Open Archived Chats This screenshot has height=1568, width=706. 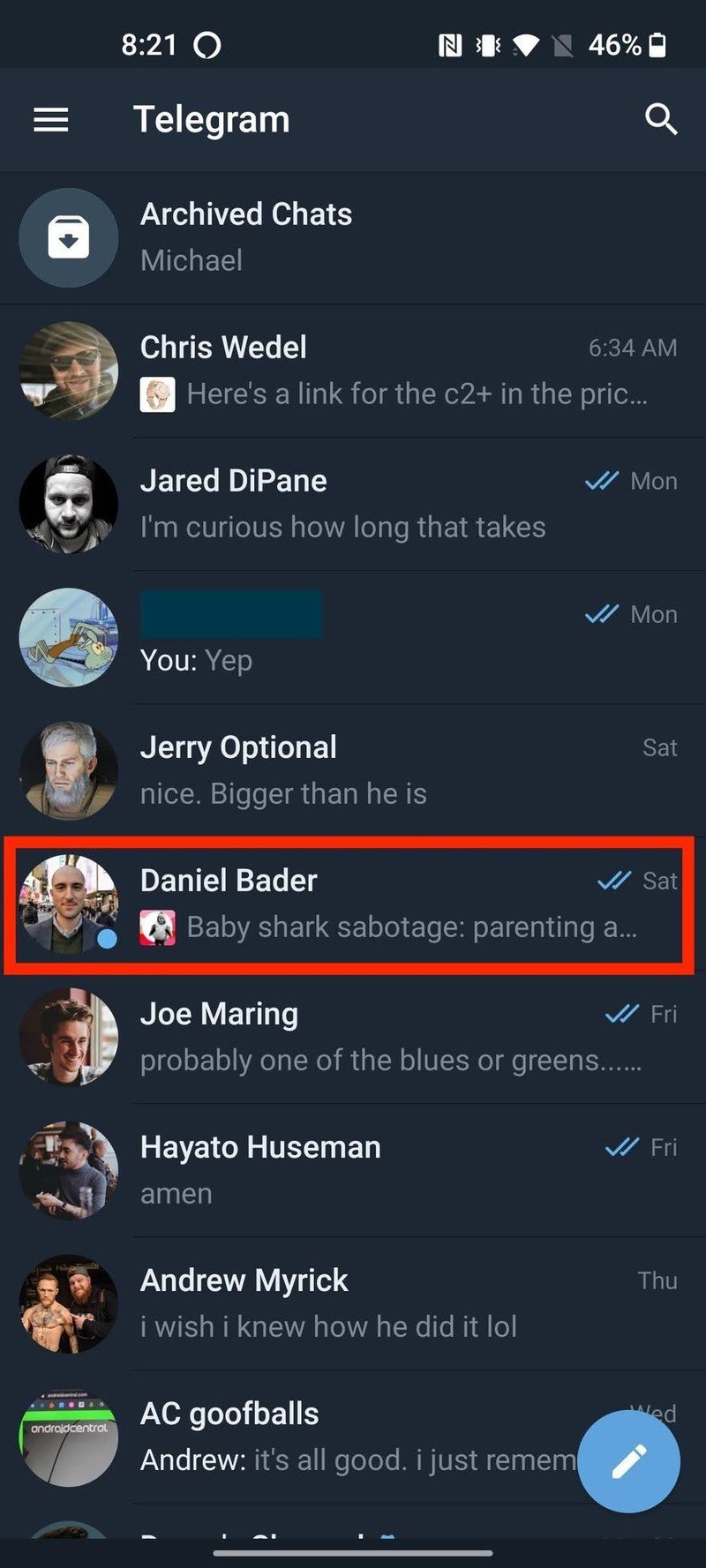[353, 237]
